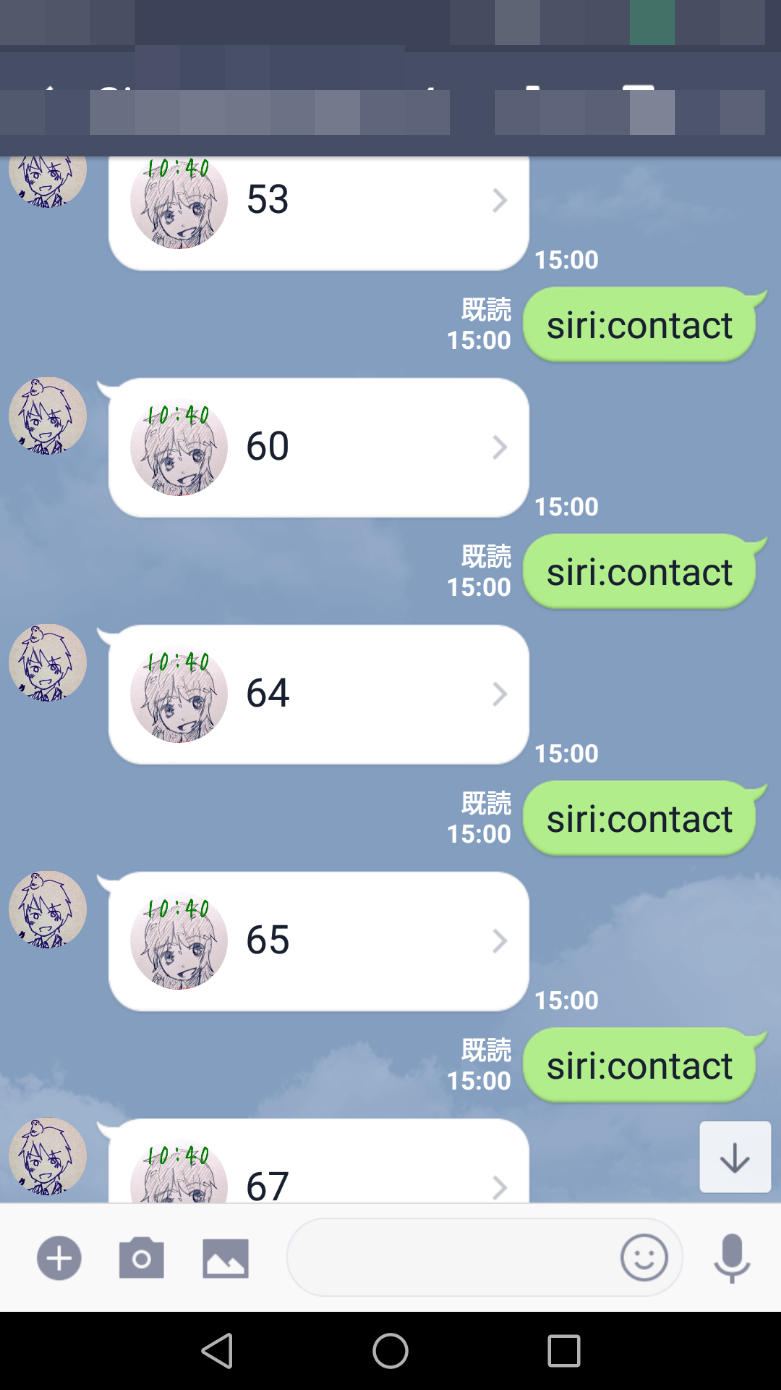This screenshot has width=781, height=1390.
Task: Open the contact card numbered 60
Action: (318, 447)
